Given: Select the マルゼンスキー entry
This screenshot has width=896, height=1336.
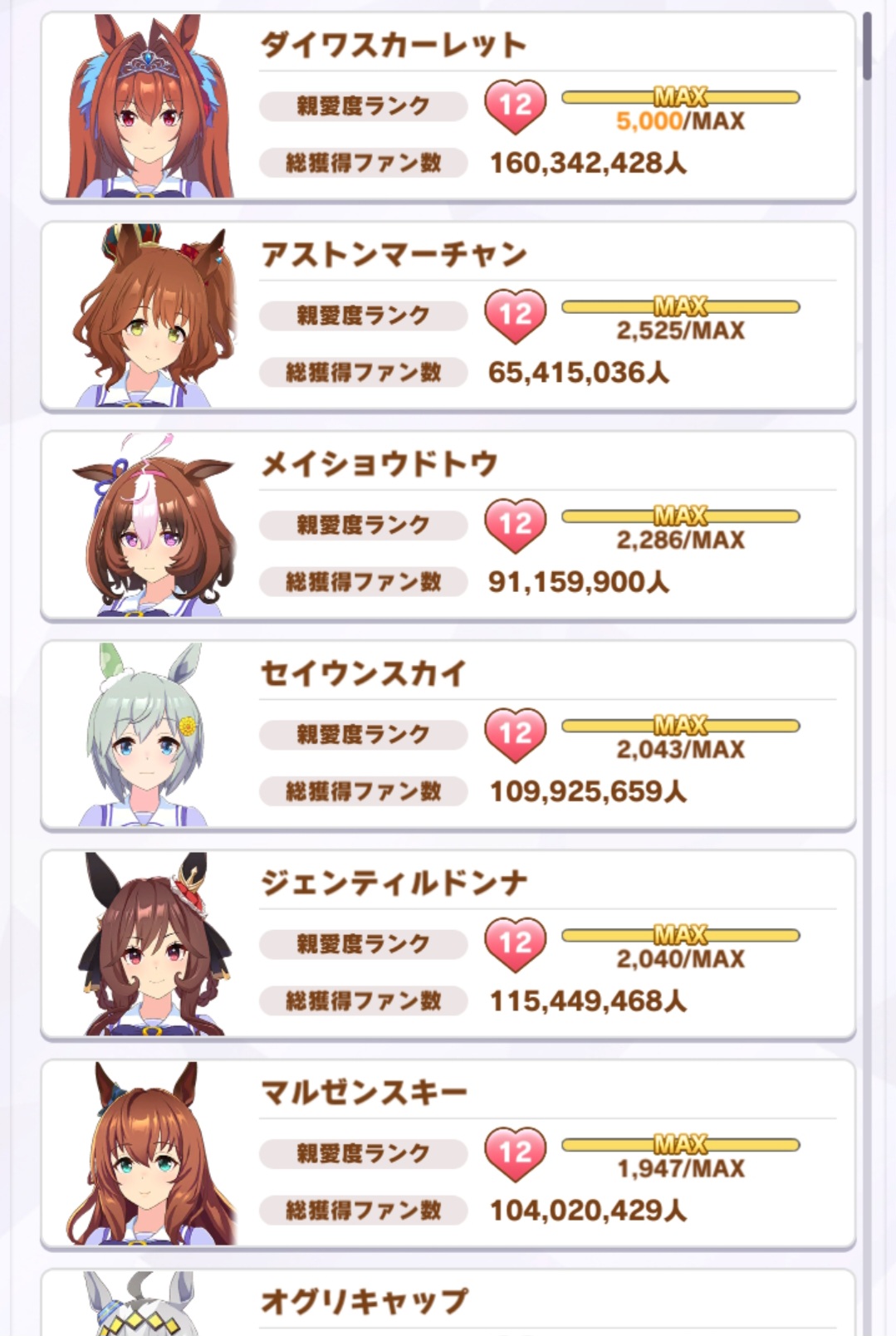Looking at the screenshot, I should (x=448, y=1154).
